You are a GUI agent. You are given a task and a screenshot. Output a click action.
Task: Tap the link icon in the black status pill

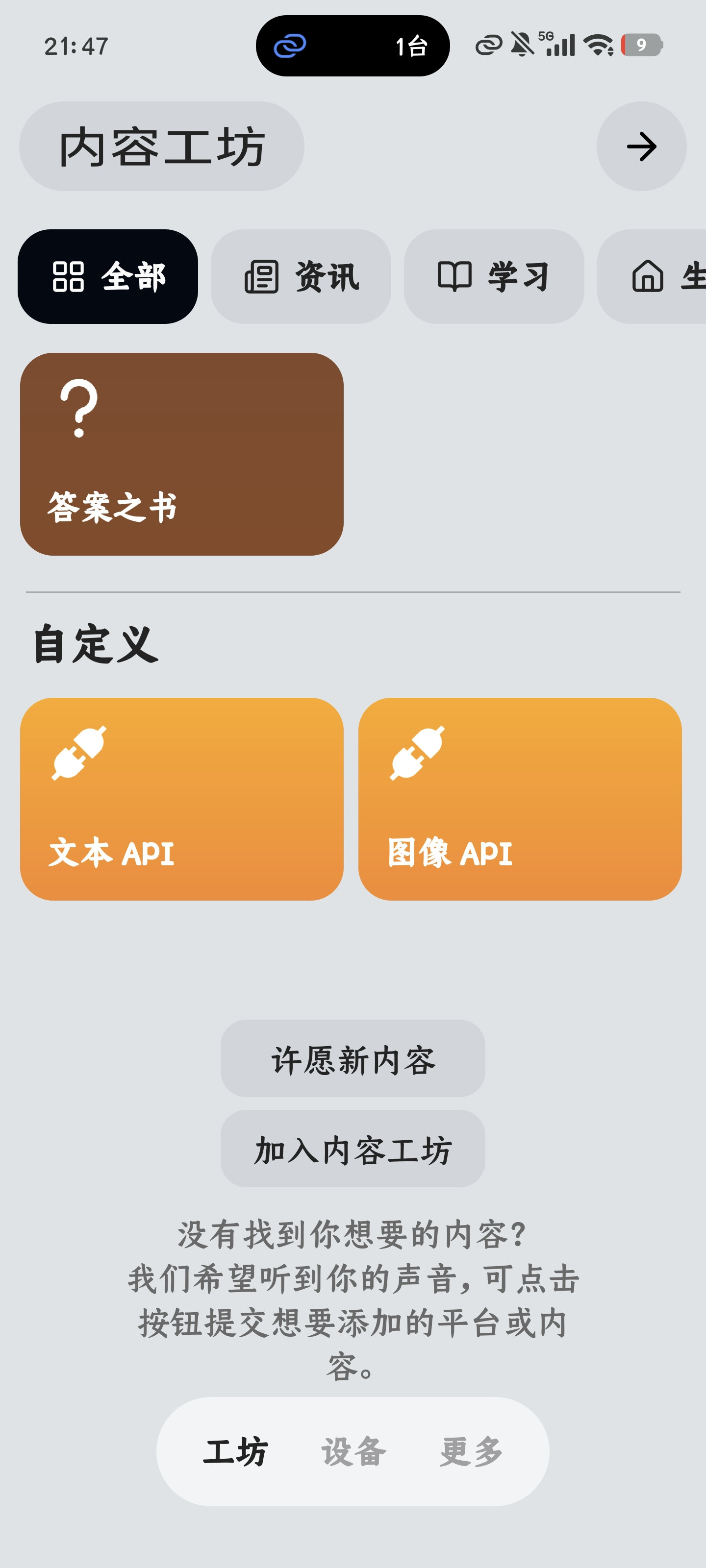[x=291, y=45]
